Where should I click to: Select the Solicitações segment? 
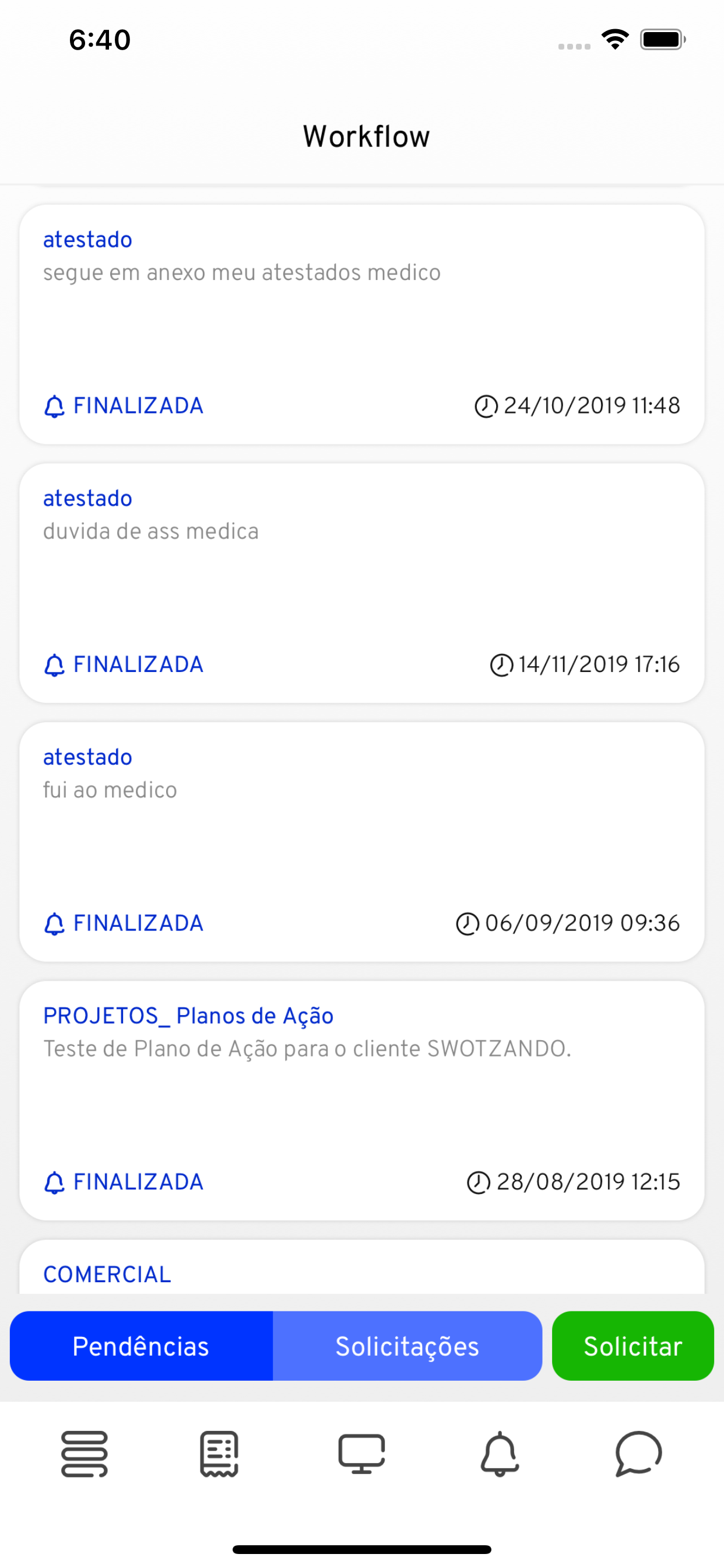click(x=407, y=1346)
